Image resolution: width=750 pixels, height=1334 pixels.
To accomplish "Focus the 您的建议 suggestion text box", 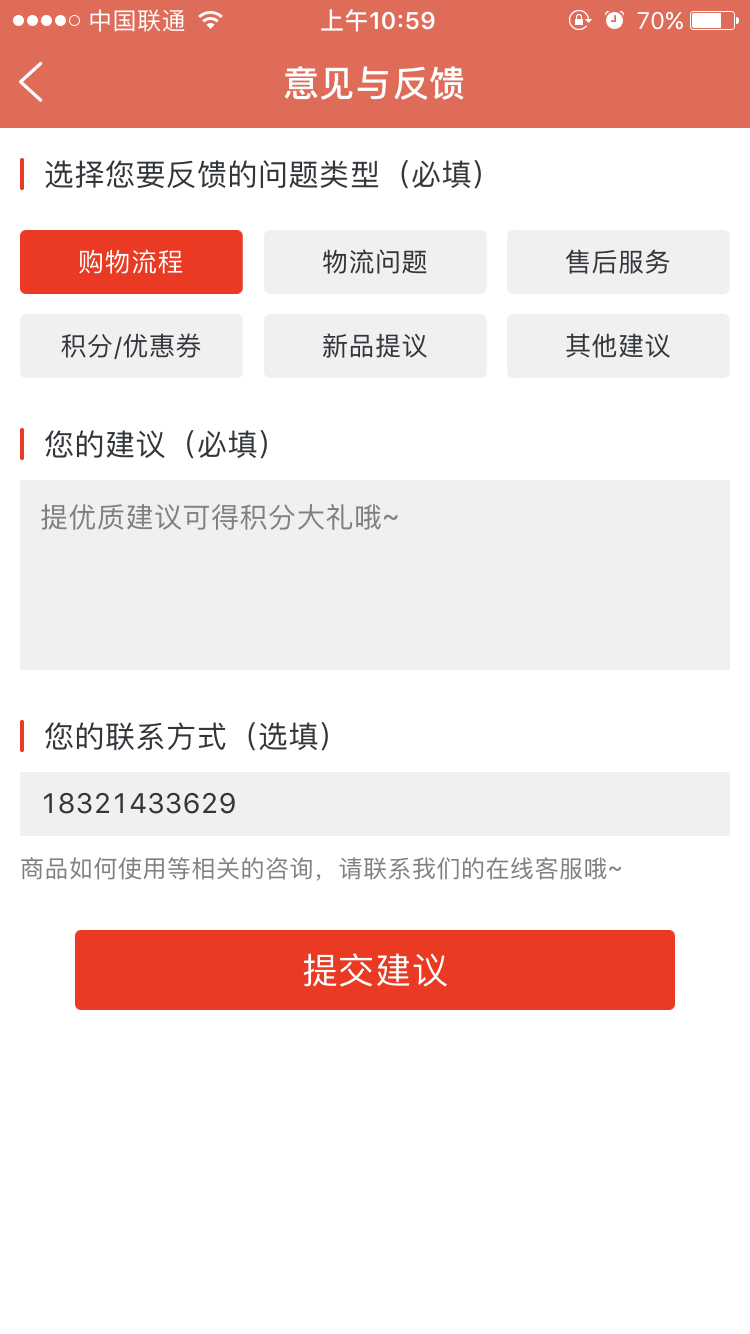I will point(375,575).
